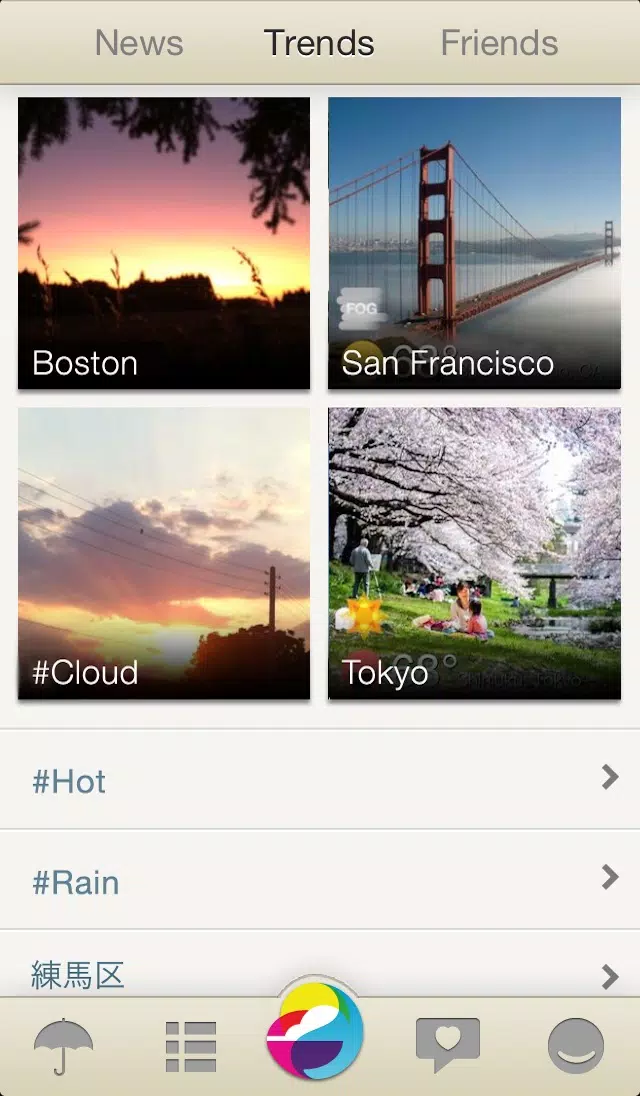The image size is (640, 1096).
Task: Open the Boston photo tile
Action: 163,243
